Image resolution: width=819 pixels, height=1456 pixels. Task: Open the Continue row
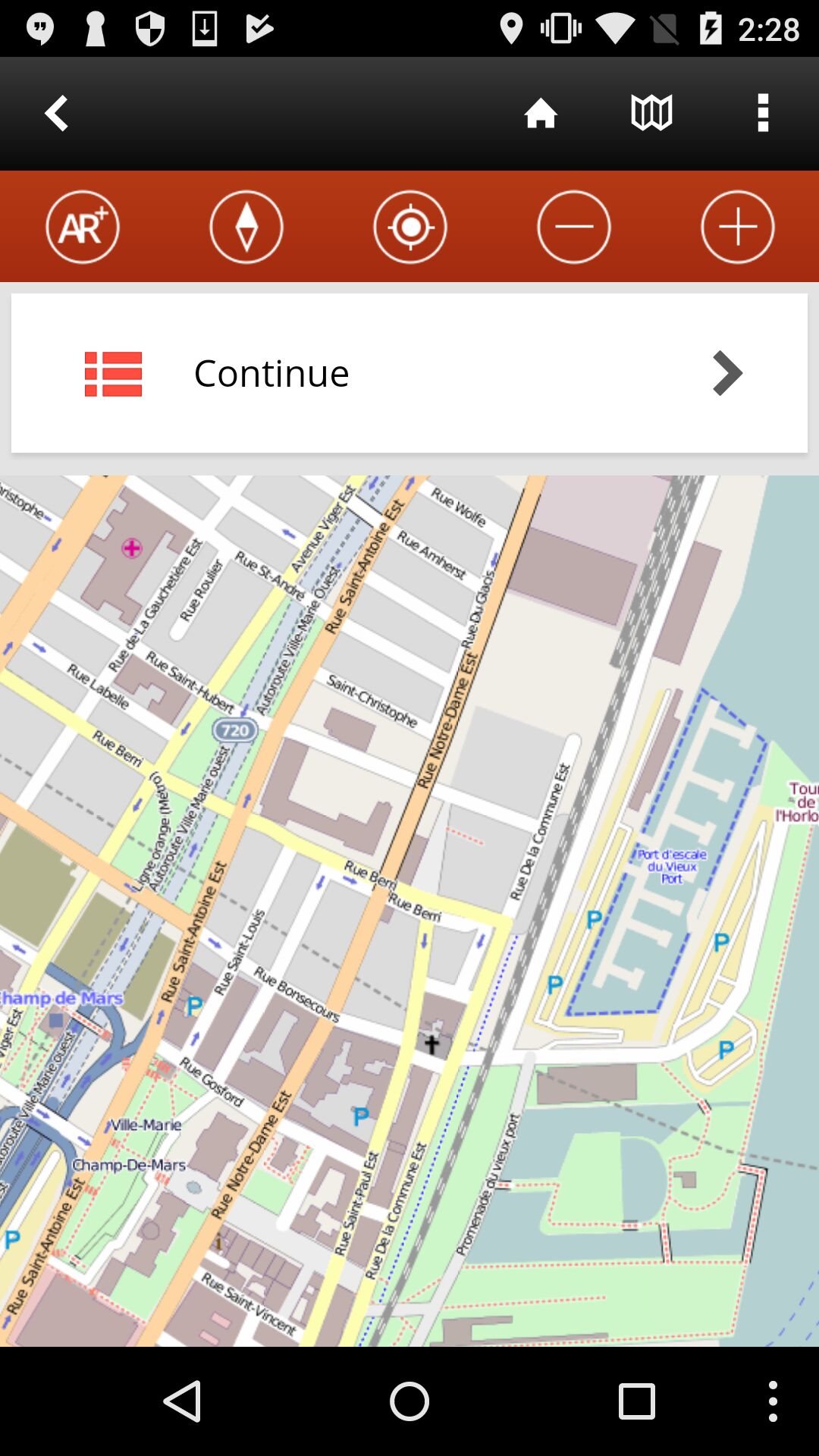point(409,373)
